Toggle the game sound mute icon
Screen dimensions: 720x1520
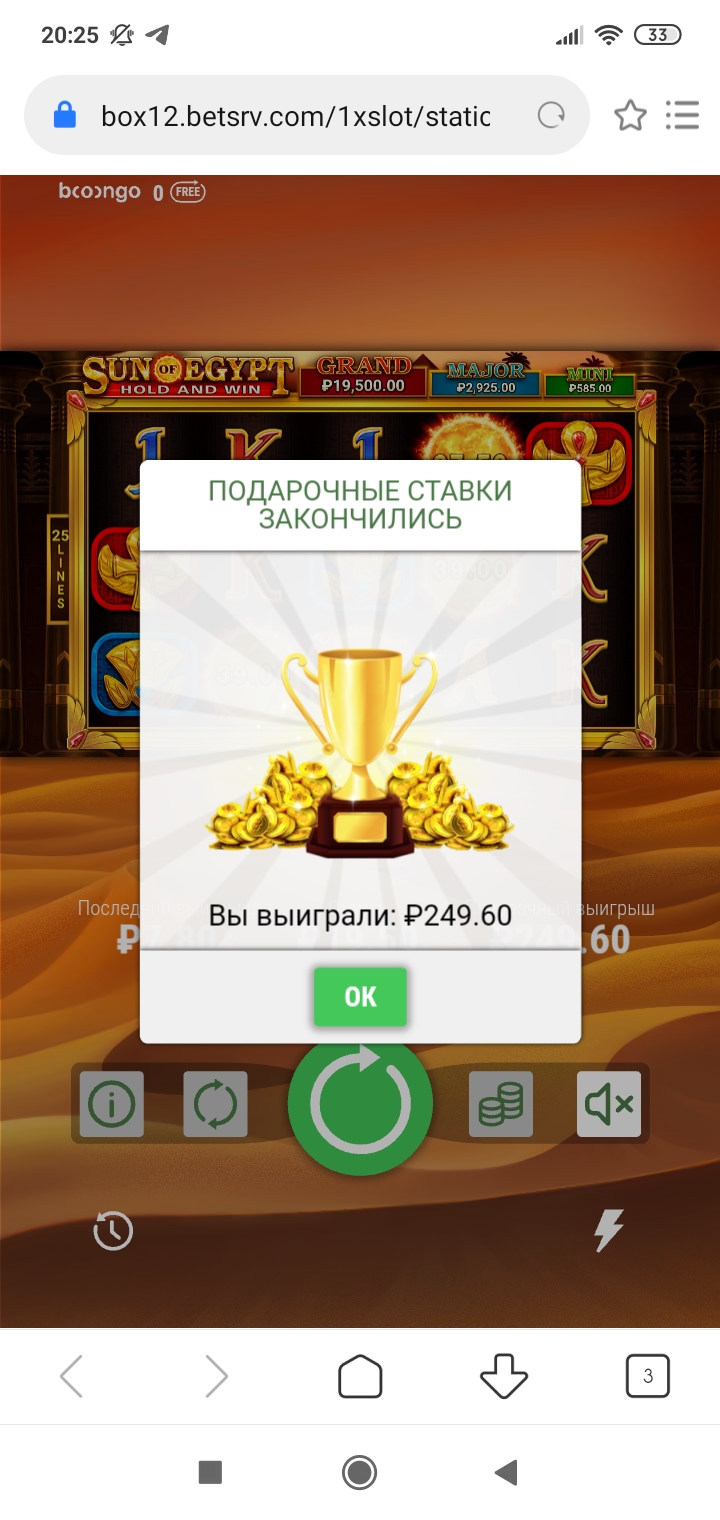(x=608, y=1104)
